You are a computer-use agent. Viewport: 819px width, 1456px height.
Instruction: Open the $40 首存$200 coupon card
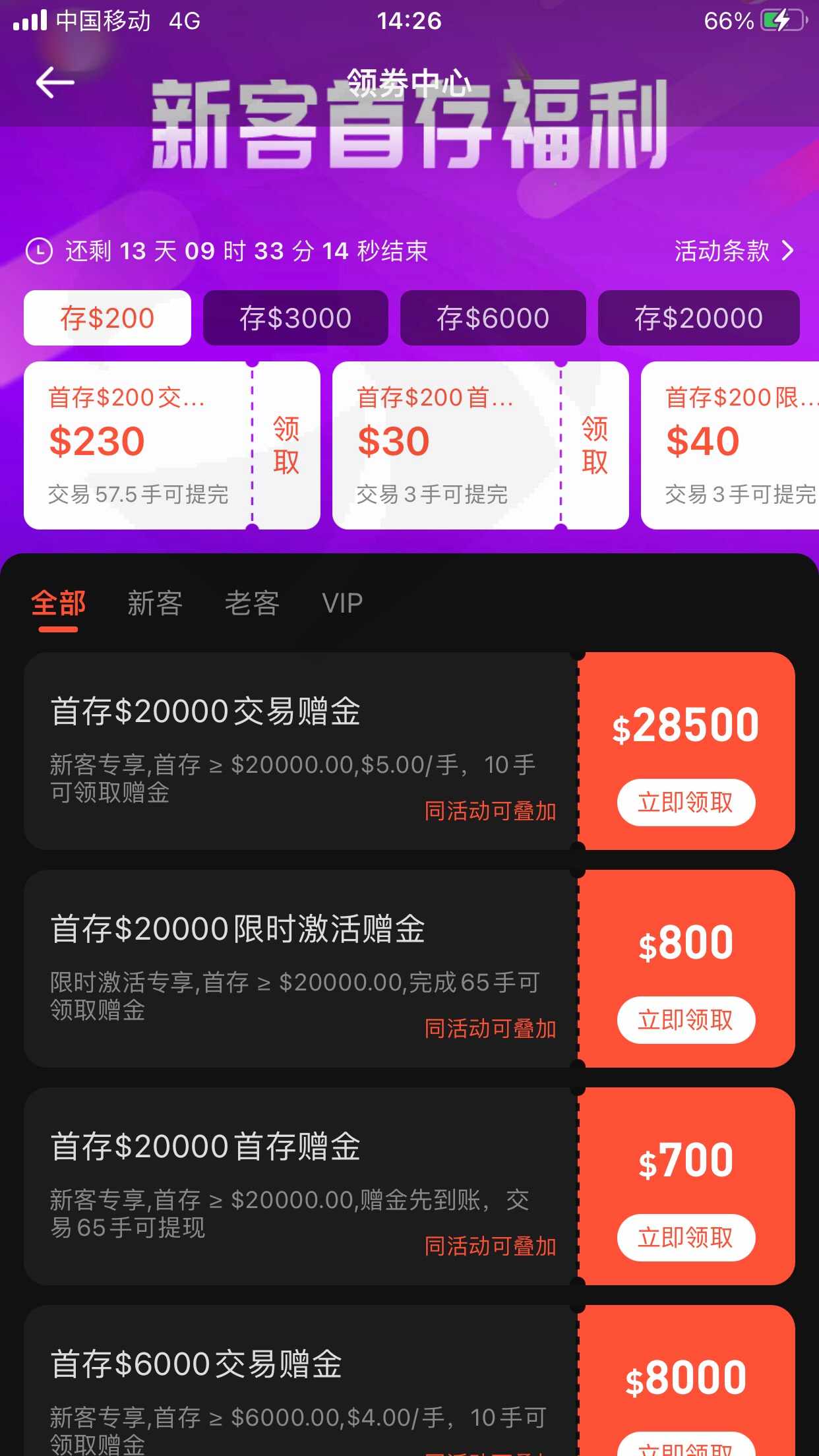[x=730, y=445]
